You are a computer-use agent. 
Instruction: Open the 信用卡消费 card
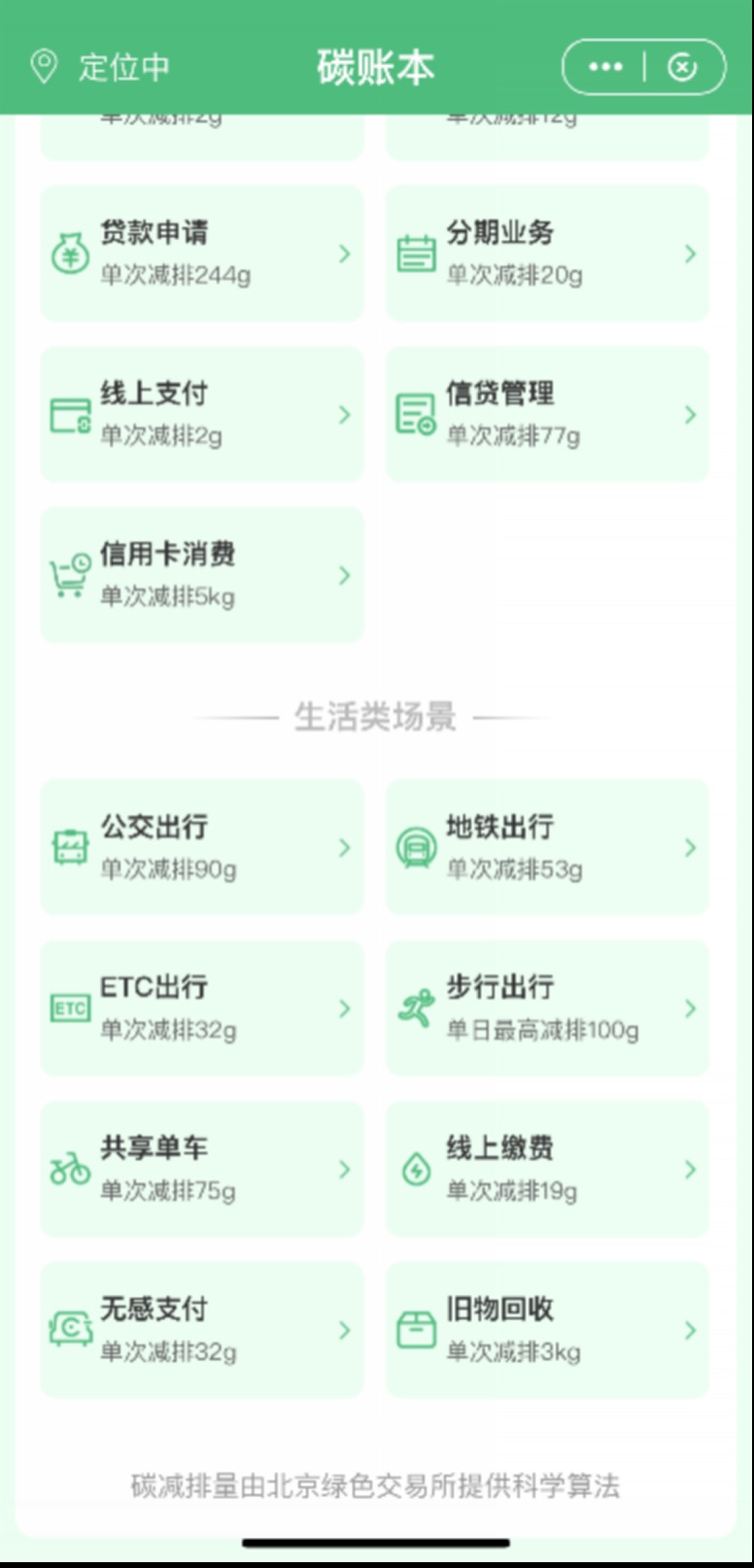(202, 575)
